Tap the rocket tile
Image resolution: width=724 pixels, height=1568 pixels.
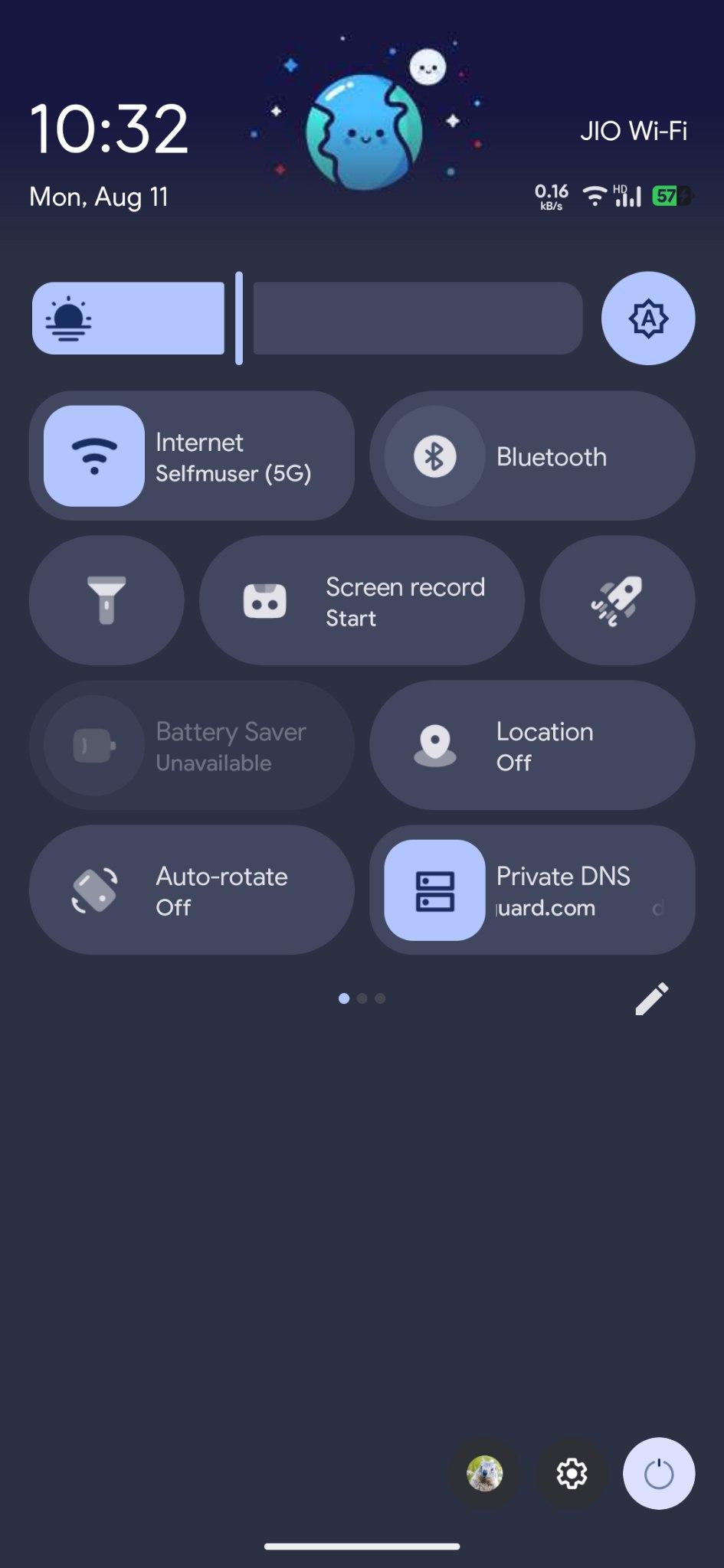pyautogui.click(x=618, y=600)
